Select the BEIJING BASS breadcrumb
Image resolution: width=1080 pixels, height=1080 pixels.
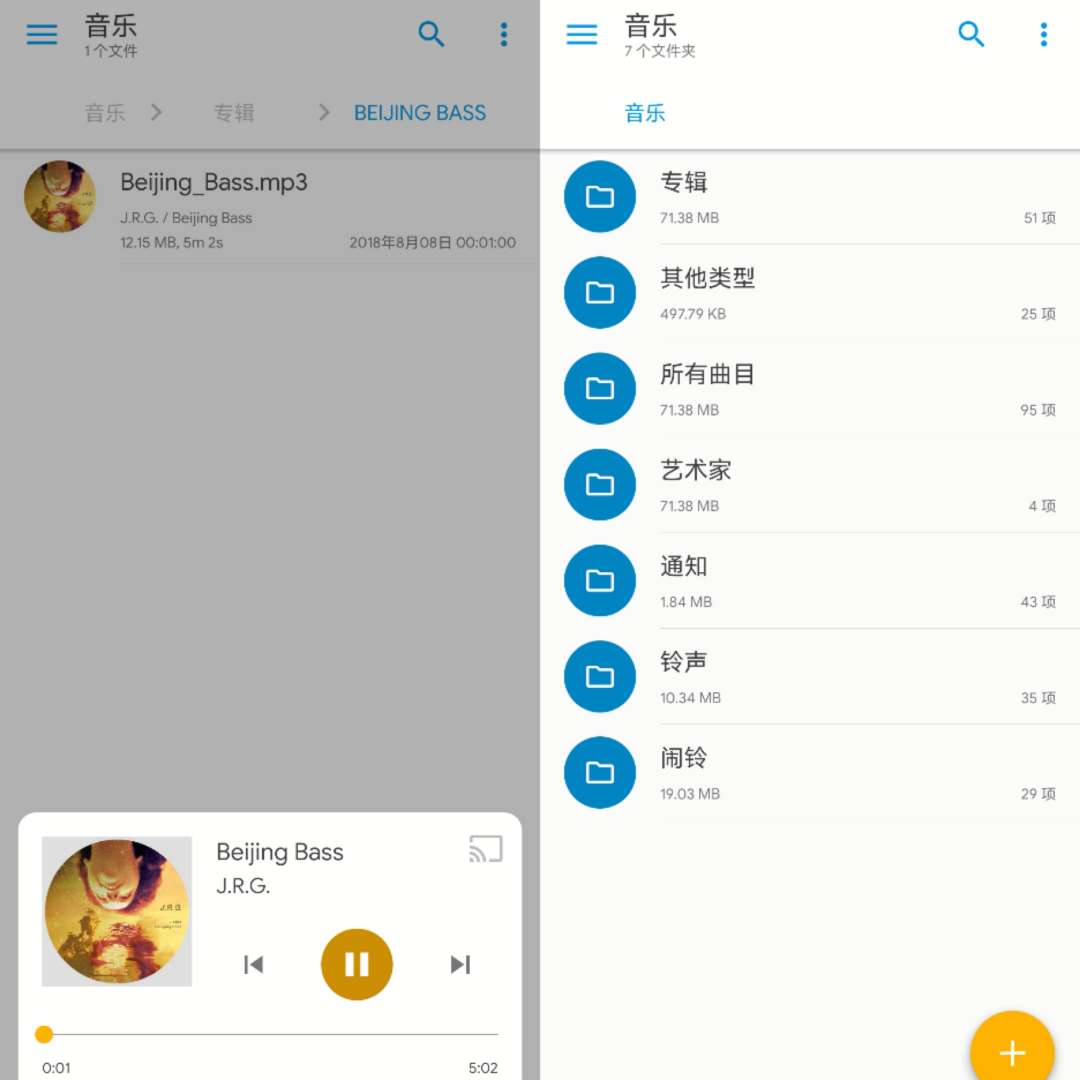(x=420, y=113)
